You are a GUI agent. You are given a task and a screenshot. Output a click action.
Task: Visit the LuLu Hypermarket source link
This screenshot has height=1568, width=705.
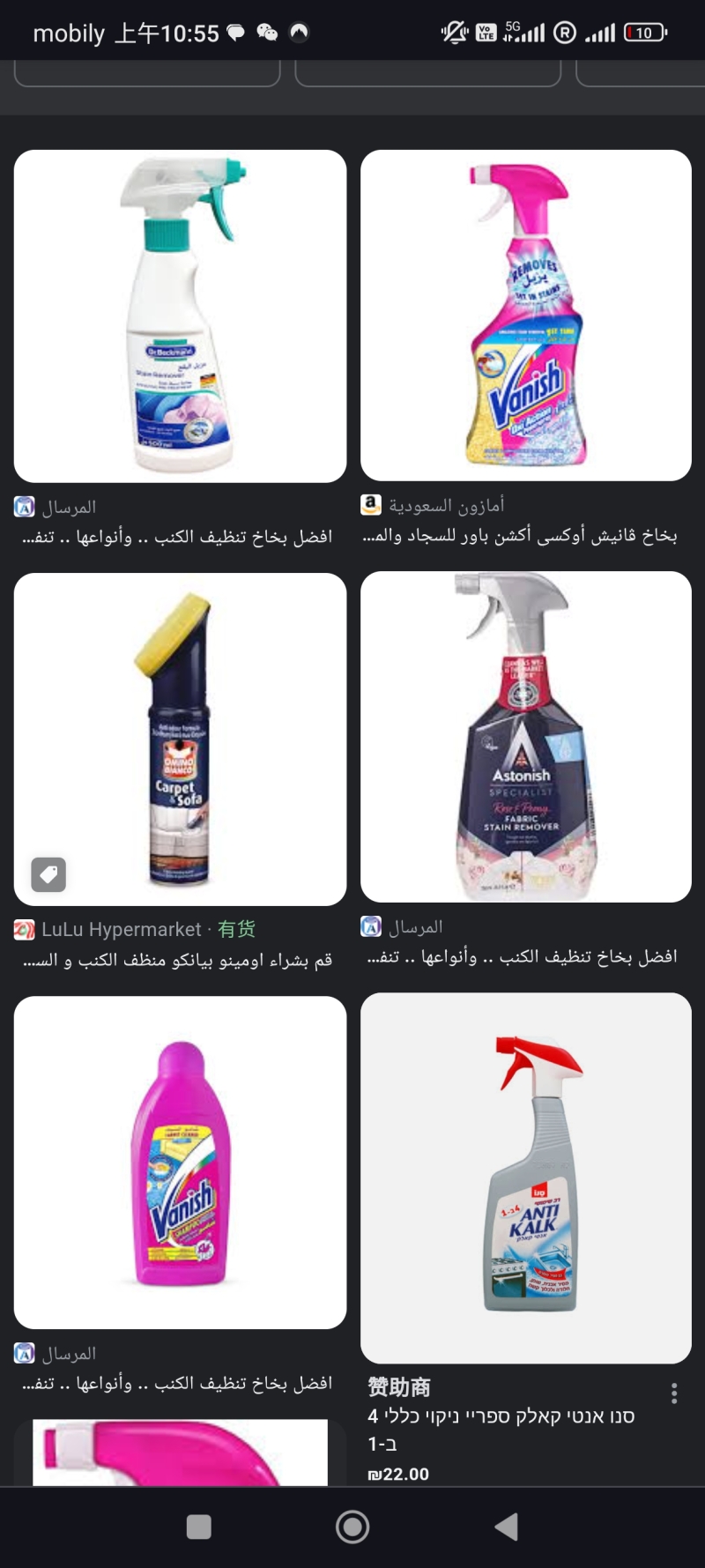click(x=122, y=929)
